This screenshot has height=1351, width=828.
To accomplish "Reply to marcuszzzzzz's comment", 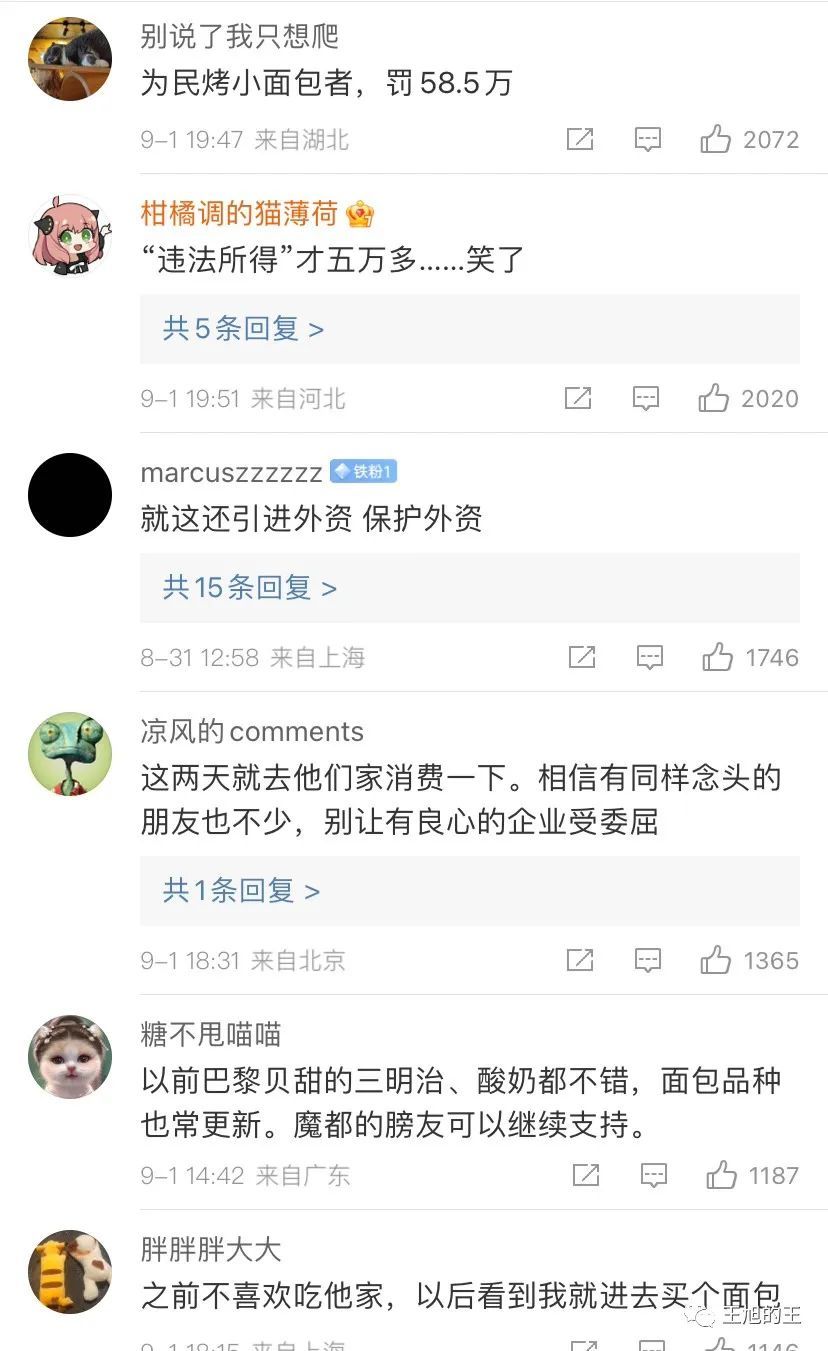I will 650,657.
